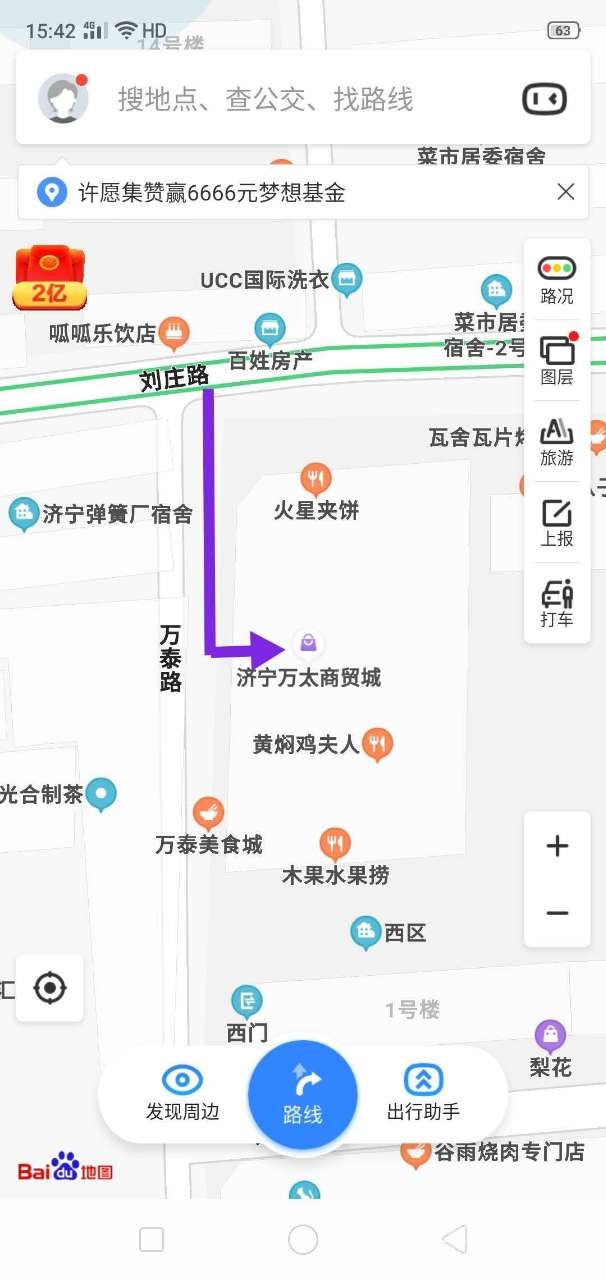Toggle 路况 traffic conditions

pyautogui.click(x=557, y=279)
